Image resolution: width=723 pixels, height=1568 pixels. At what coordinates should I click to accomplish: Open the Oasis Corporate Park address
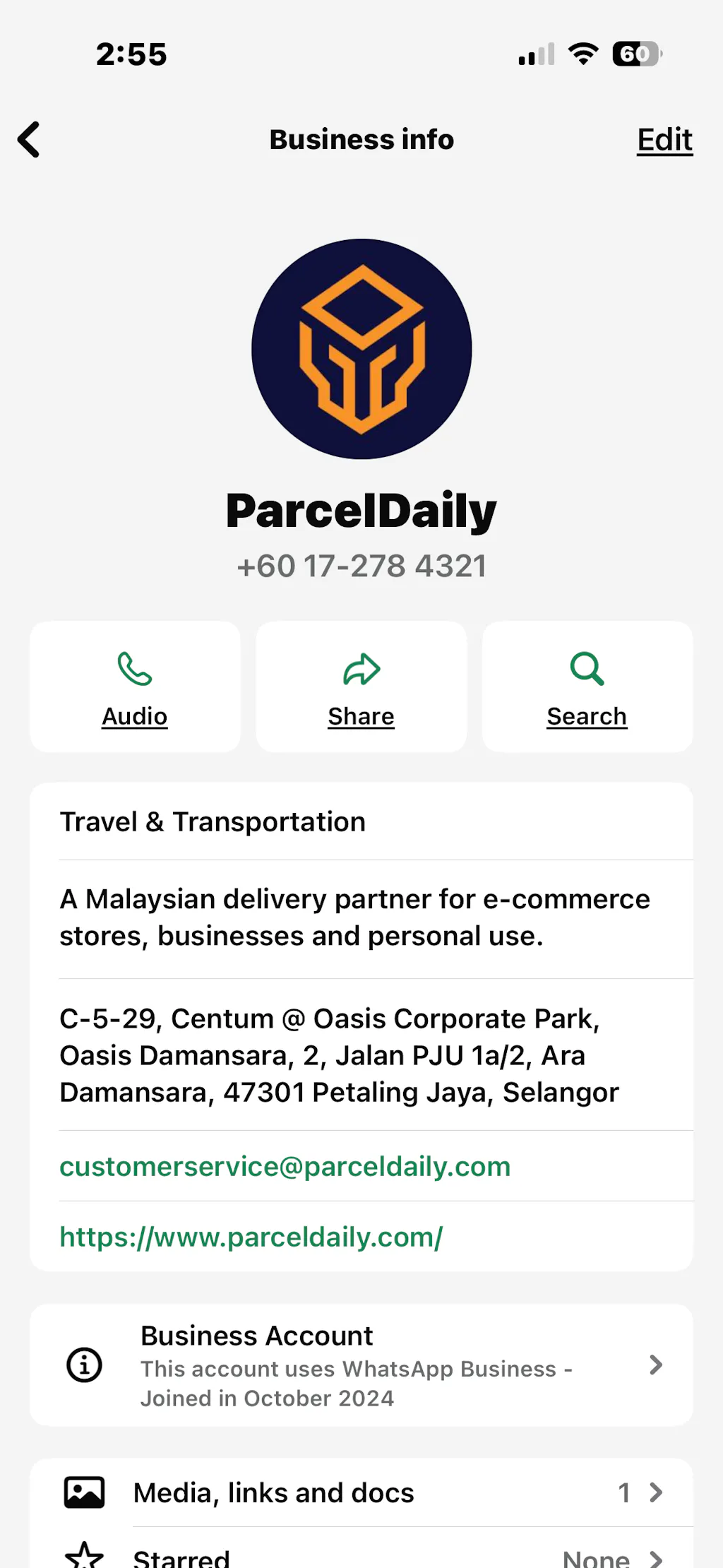(x=339, y=1055)
